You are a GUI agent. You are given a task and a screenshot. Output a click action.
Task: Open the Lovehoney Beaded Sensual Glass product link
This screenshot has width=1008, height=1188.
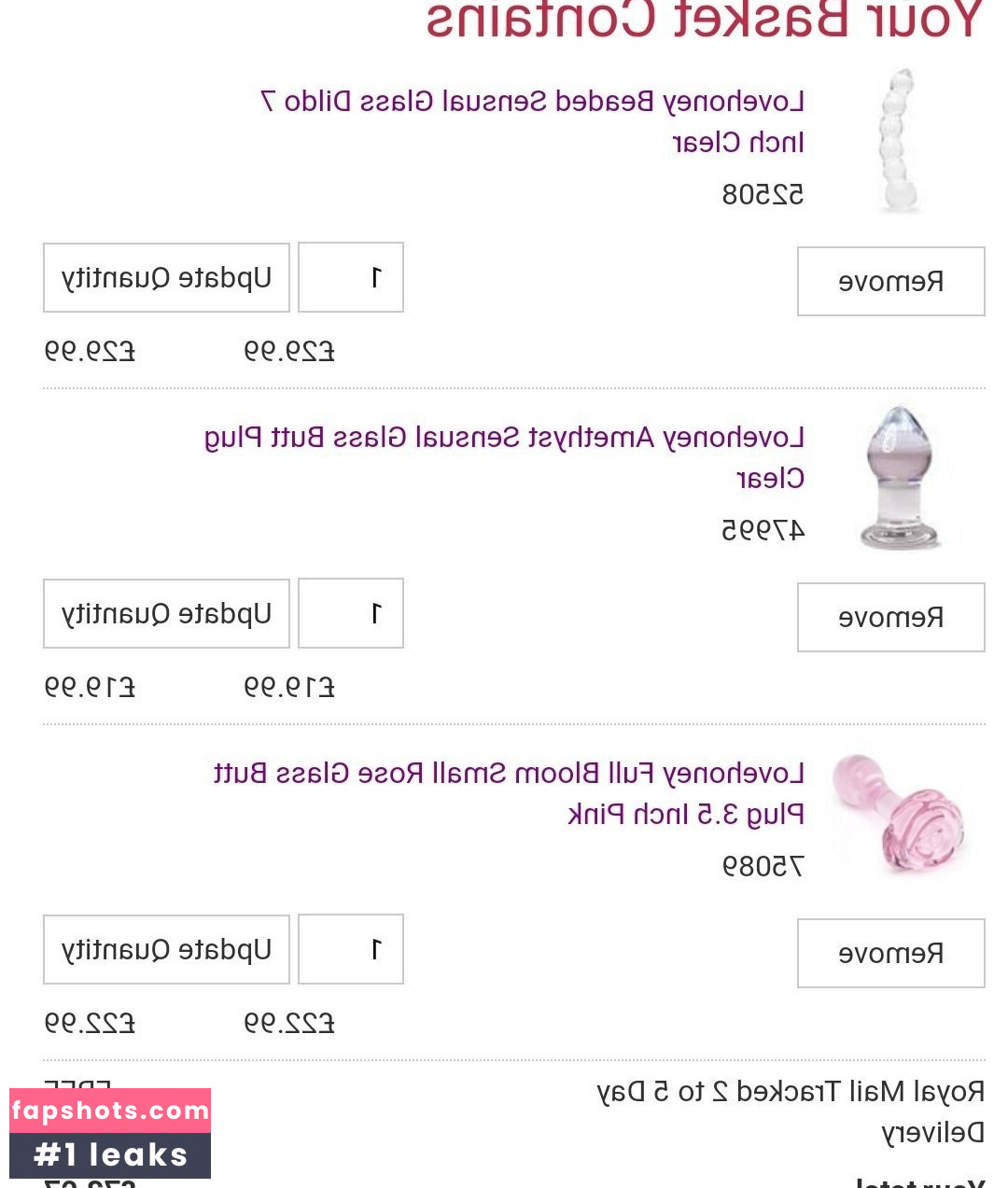[533, 102]
